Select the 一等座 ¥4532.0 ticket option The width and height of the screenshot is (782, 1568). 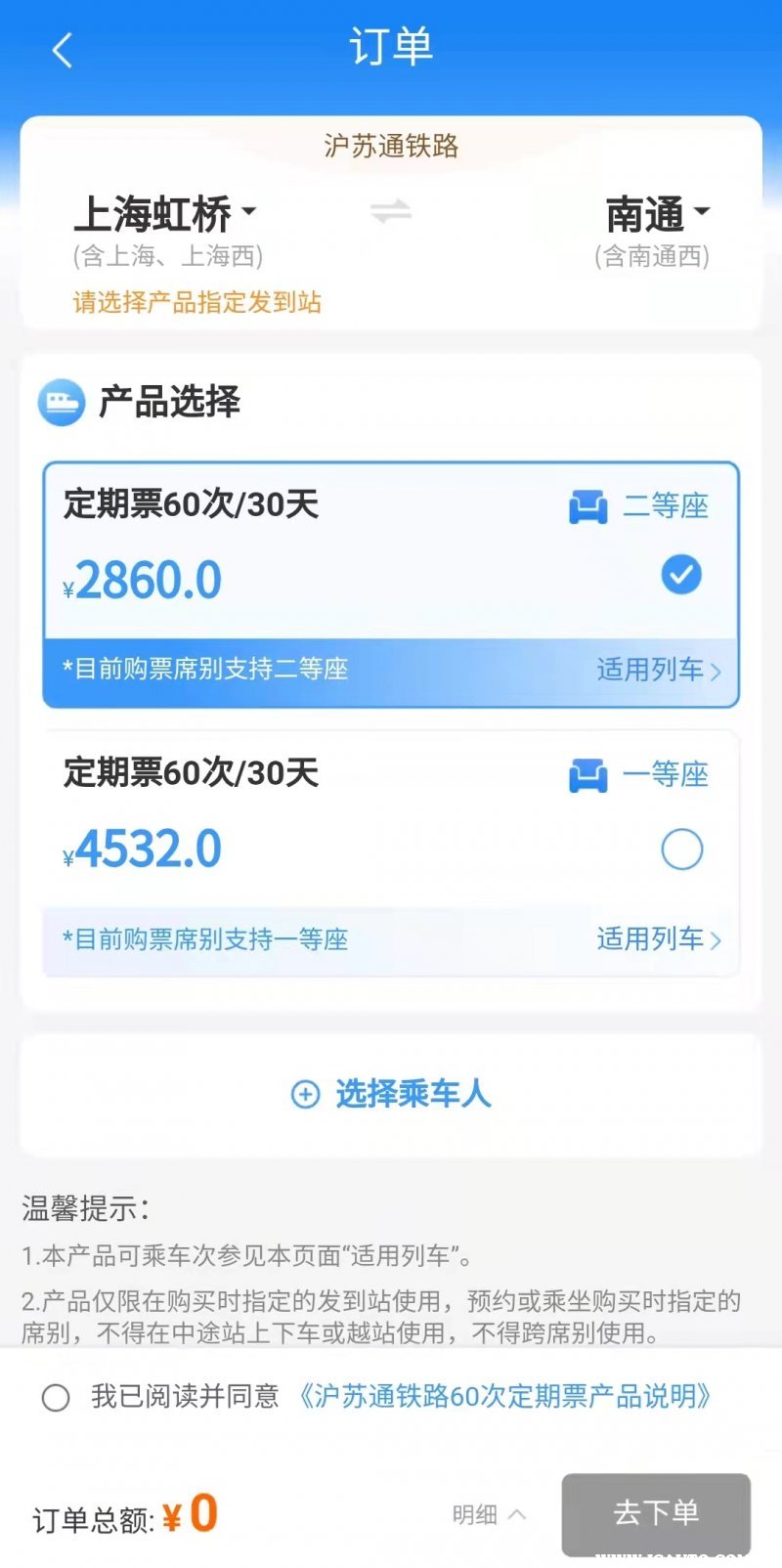681,849
